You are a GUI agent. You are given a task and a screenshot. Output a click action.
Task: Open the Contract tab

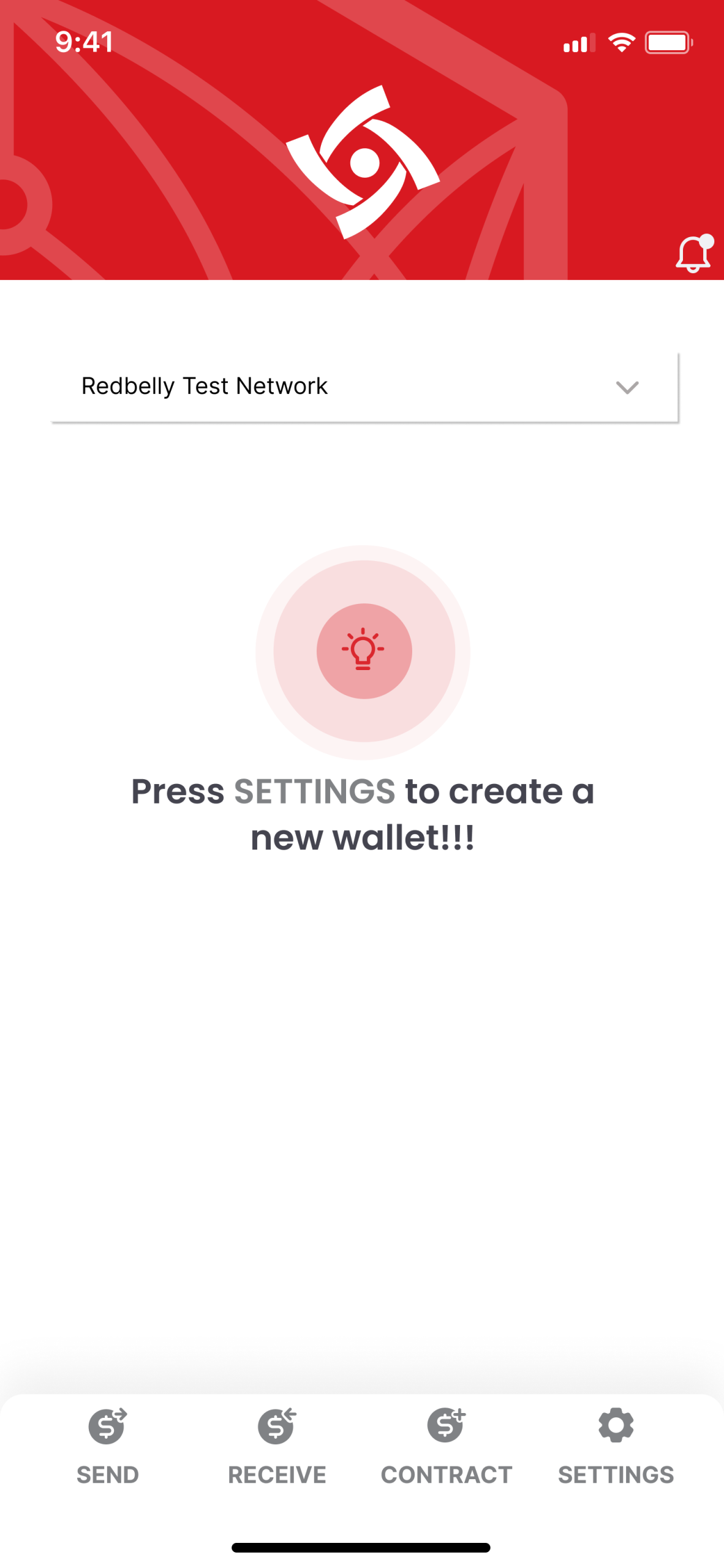tap(447, 1447)
